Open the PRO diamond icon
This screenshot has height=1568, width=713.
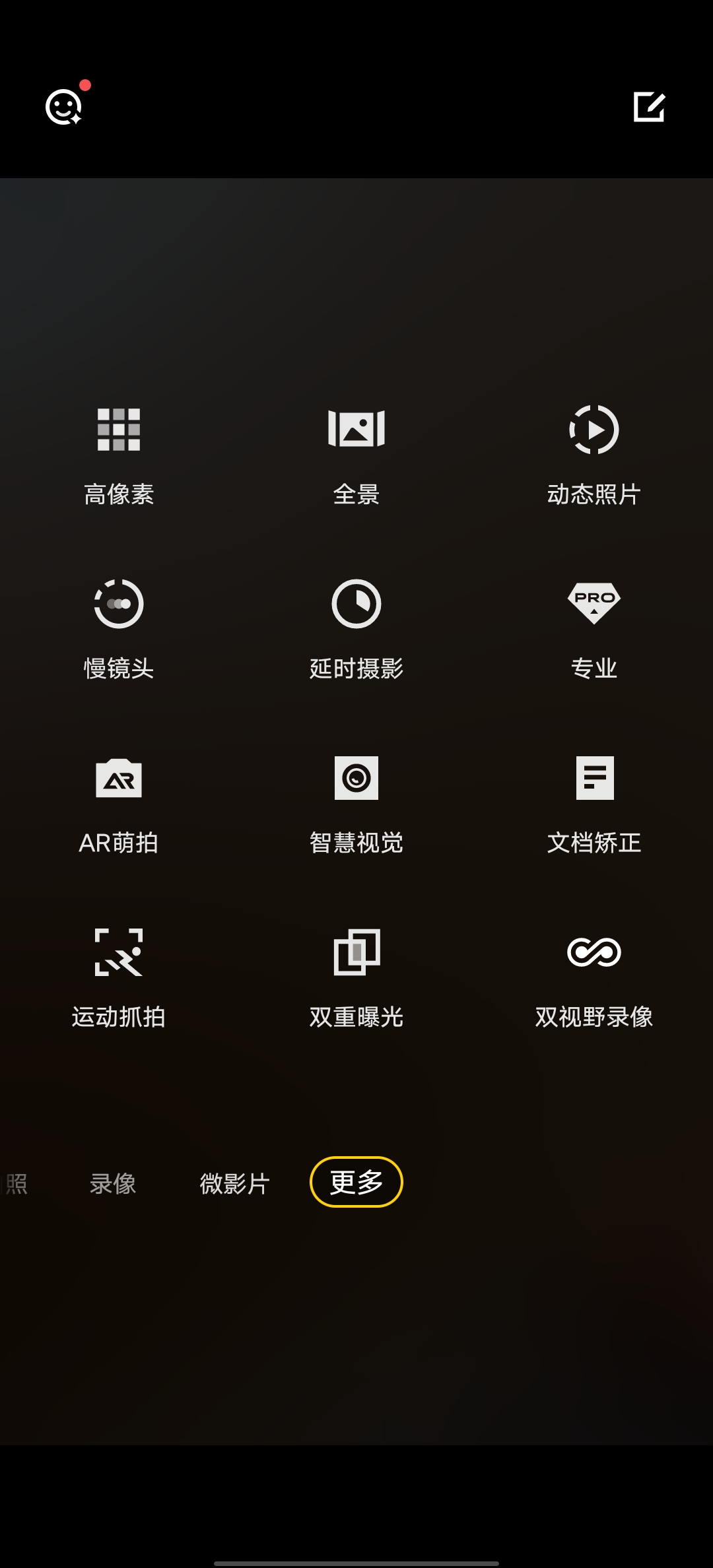[x=594, y=603]
